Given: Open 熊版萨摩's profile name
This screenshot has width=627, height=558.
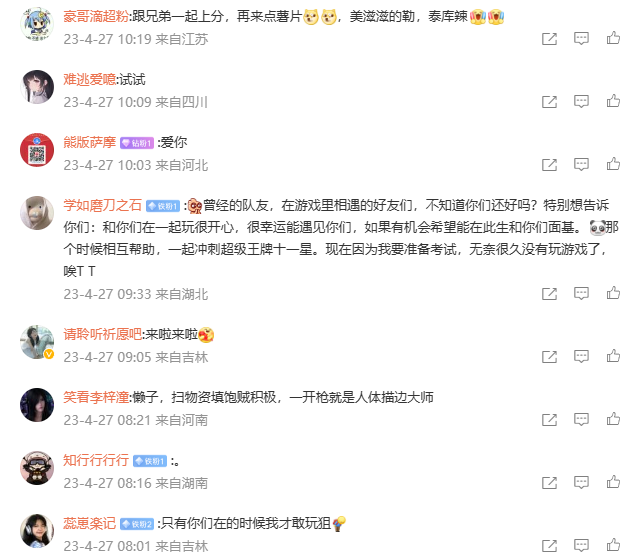Looking at the screenshot, I should (x=89, y=143).
